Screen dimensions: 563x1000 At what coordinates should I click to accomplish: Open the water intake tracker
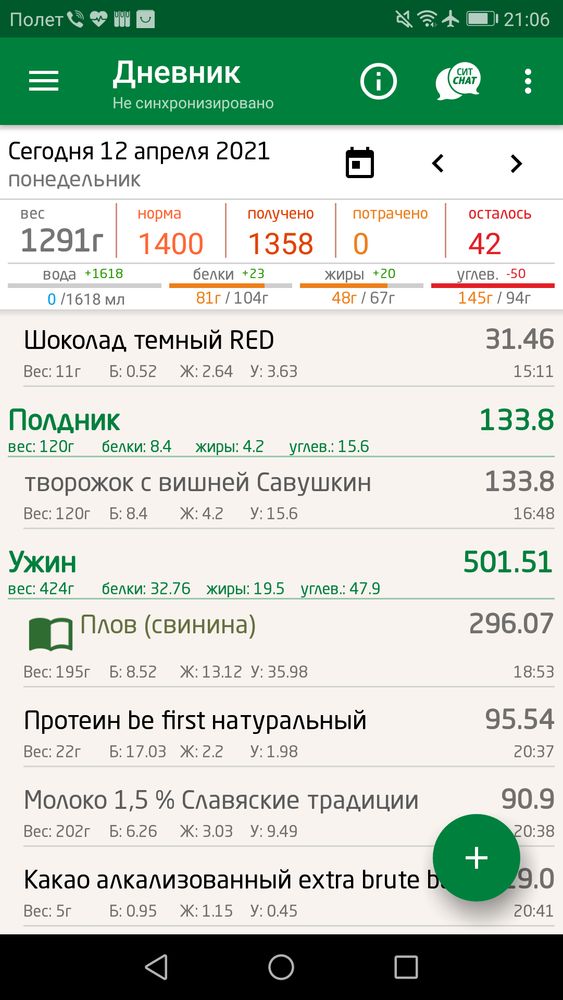pyautogui.click(x=84, y=286)
